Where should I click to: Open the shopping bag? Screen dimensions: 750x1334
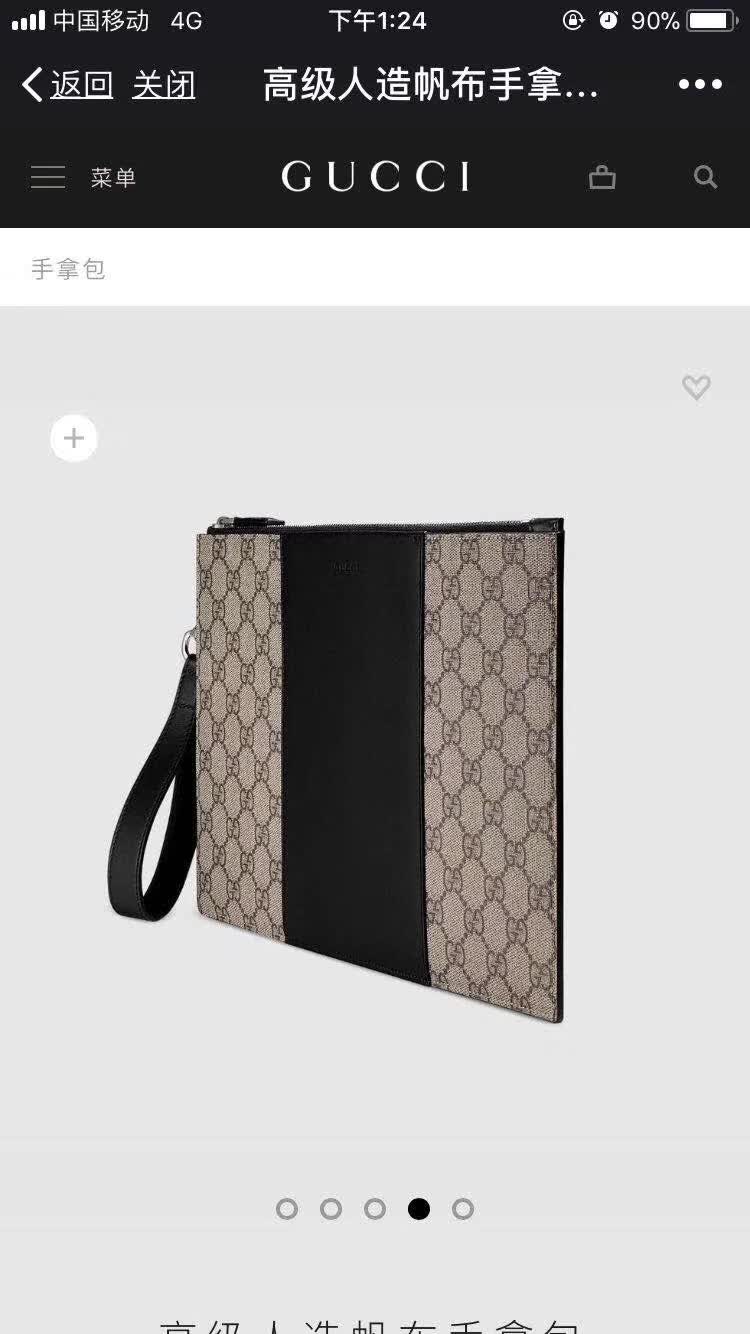[602, 178]
